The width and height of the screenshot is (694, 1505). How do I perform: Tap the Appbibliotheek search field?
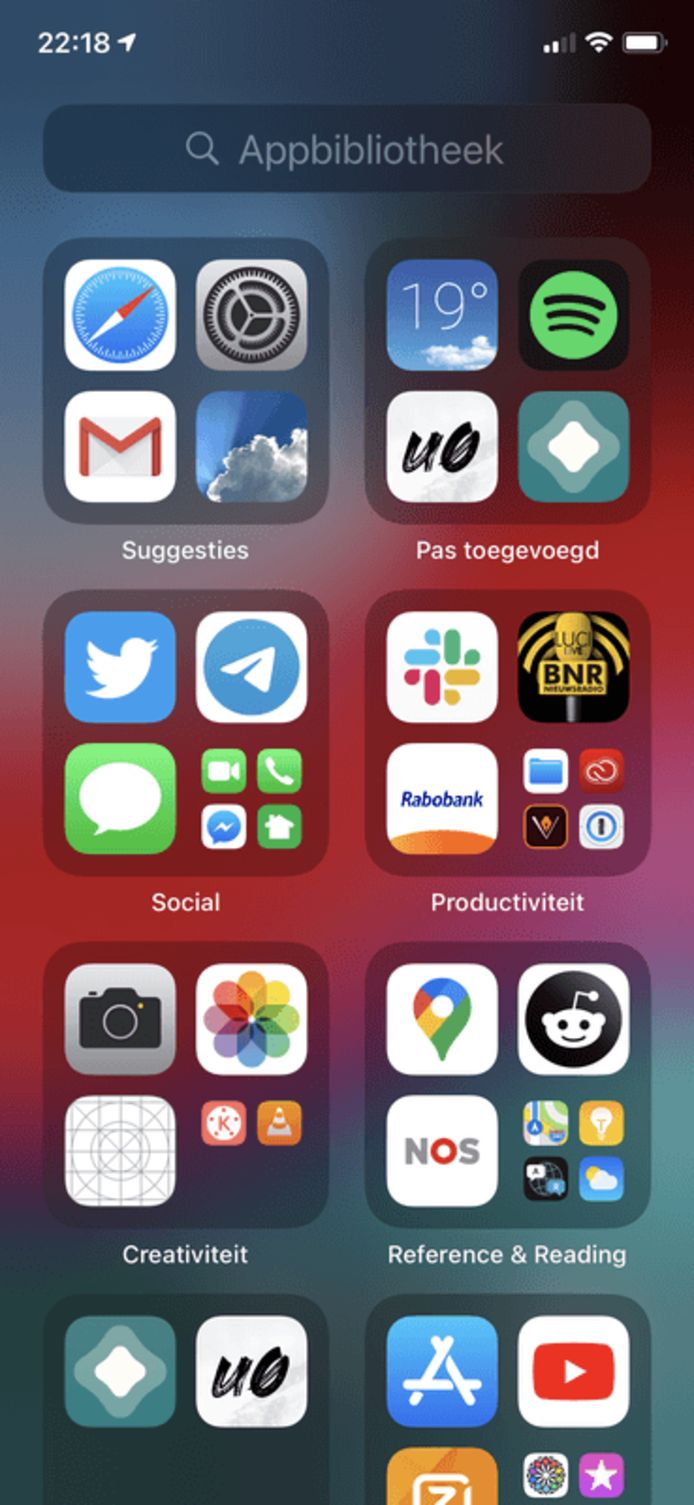coord(347,150)
